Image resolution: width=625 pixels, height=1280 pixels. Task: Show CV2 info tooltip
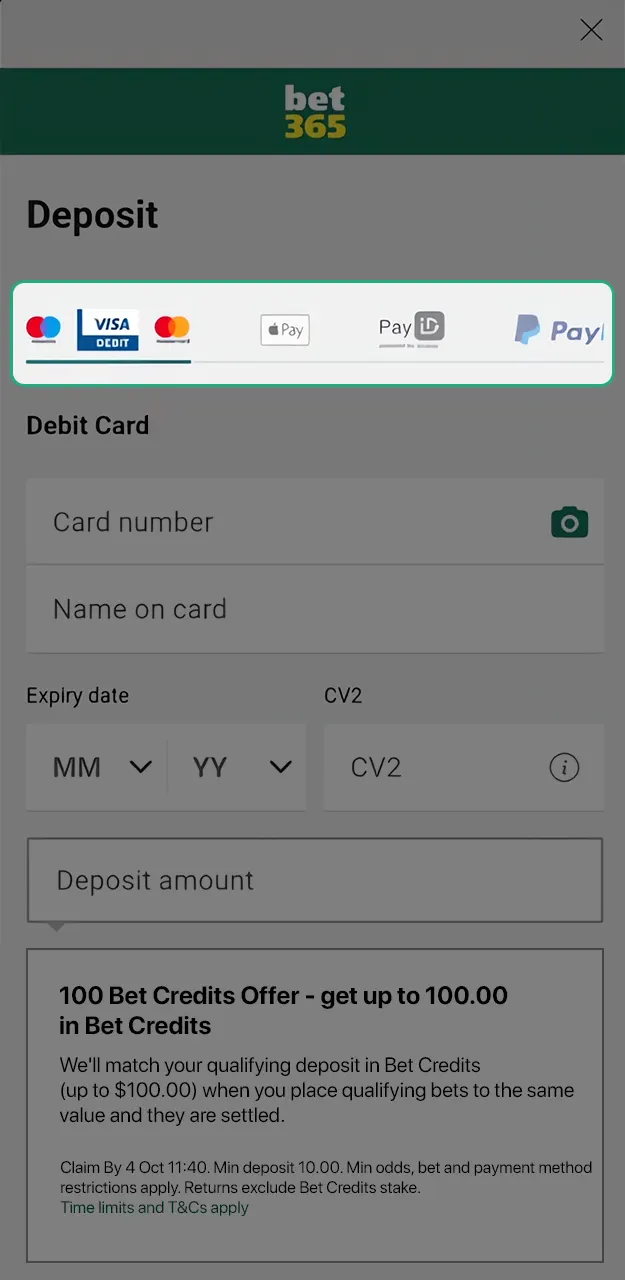(x=564, y=768)
